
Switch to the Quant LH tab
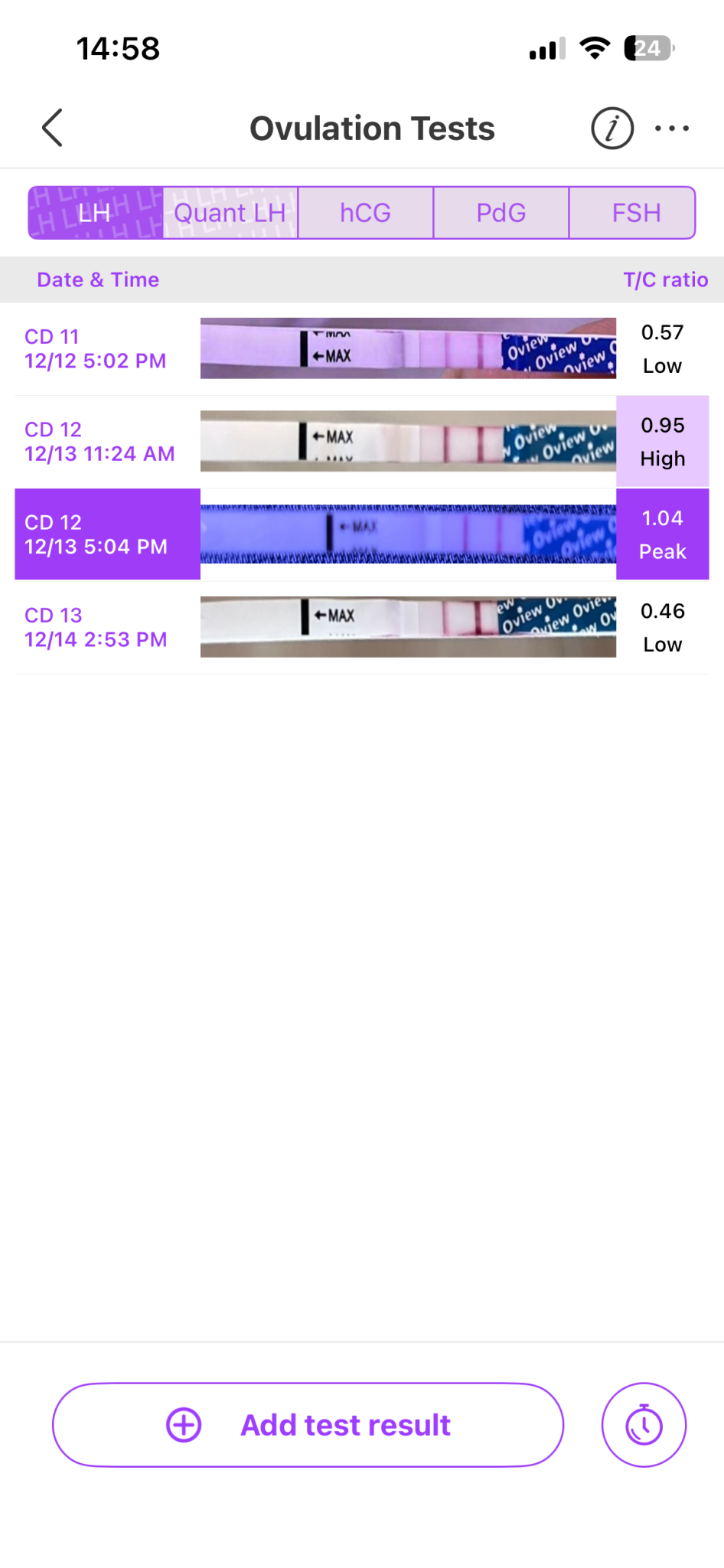pyautogui.click(x=230, y=213)
